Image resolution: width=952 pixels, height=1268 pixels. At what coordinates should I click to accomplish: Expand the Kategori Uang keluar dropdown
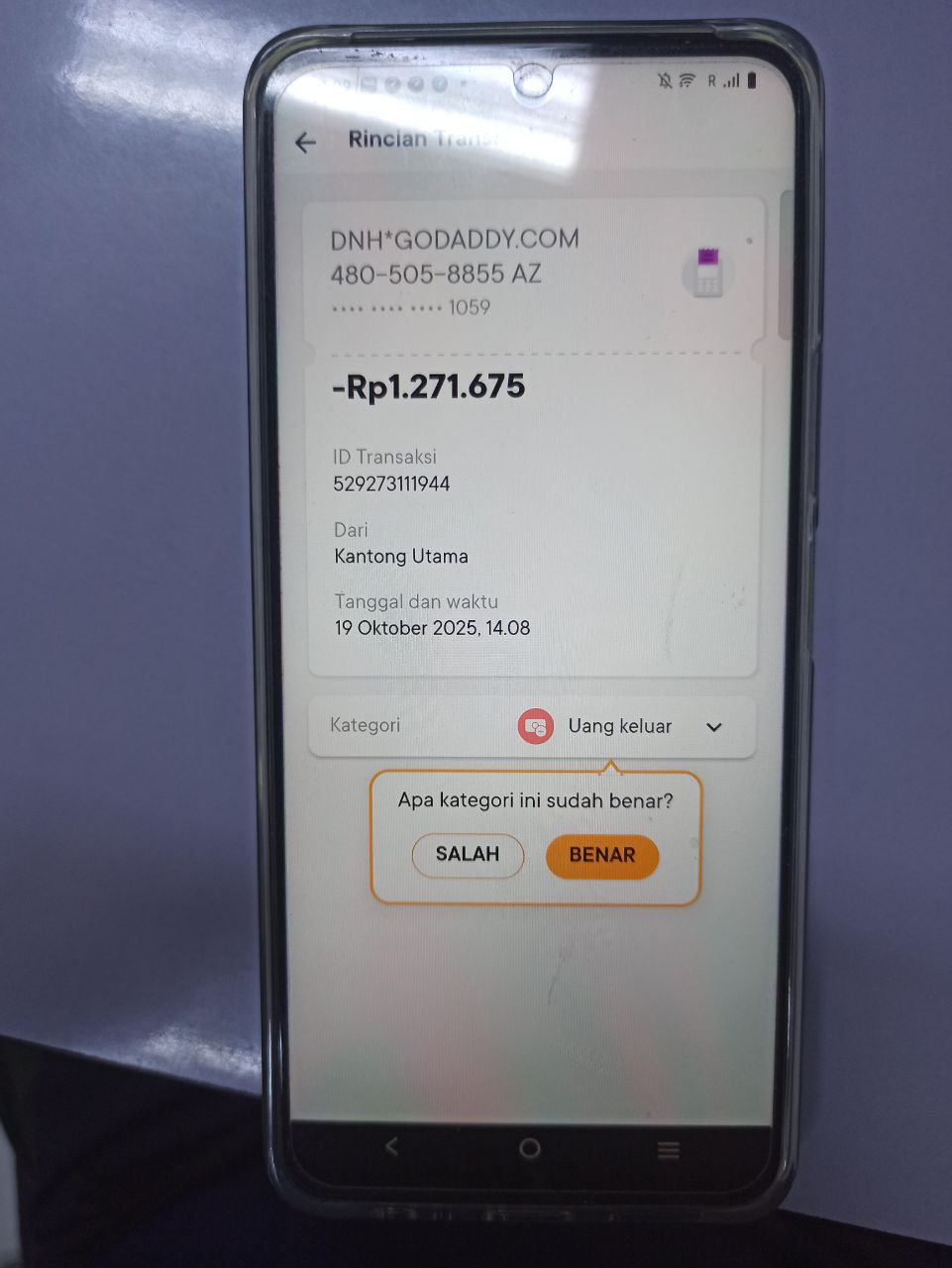tap(713, 727)
